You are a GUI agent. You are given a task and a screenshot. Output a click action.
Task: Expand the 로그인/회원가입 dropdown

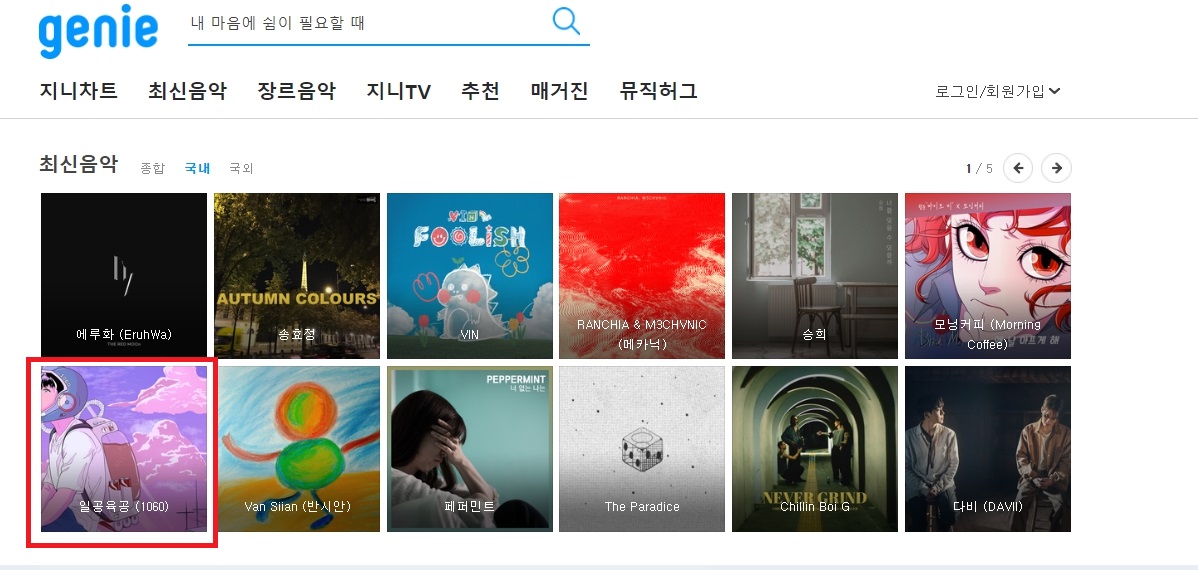click(997, 91)
